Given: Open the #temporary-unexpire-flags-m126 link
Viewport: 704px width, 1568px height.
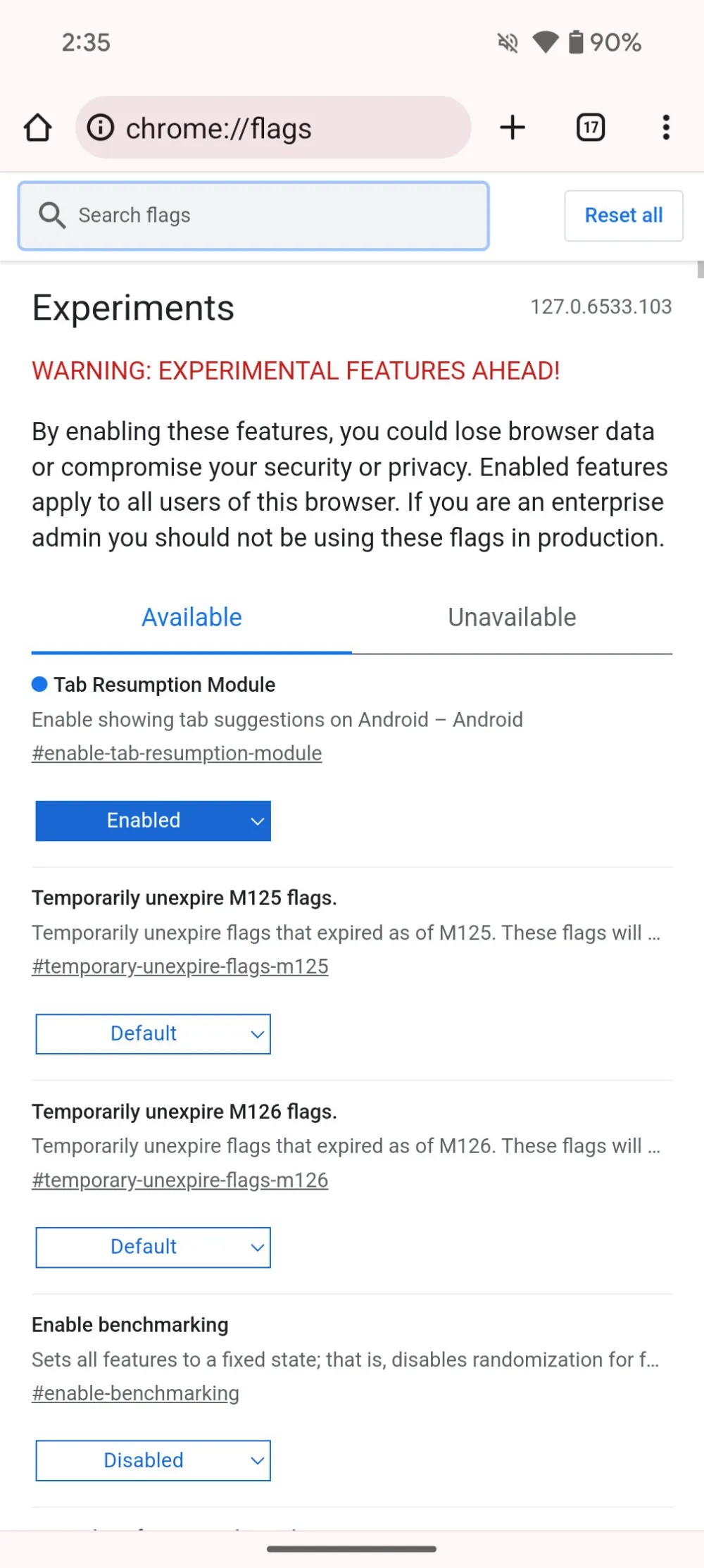Looking at the screenshot, I should point(180,1180).
